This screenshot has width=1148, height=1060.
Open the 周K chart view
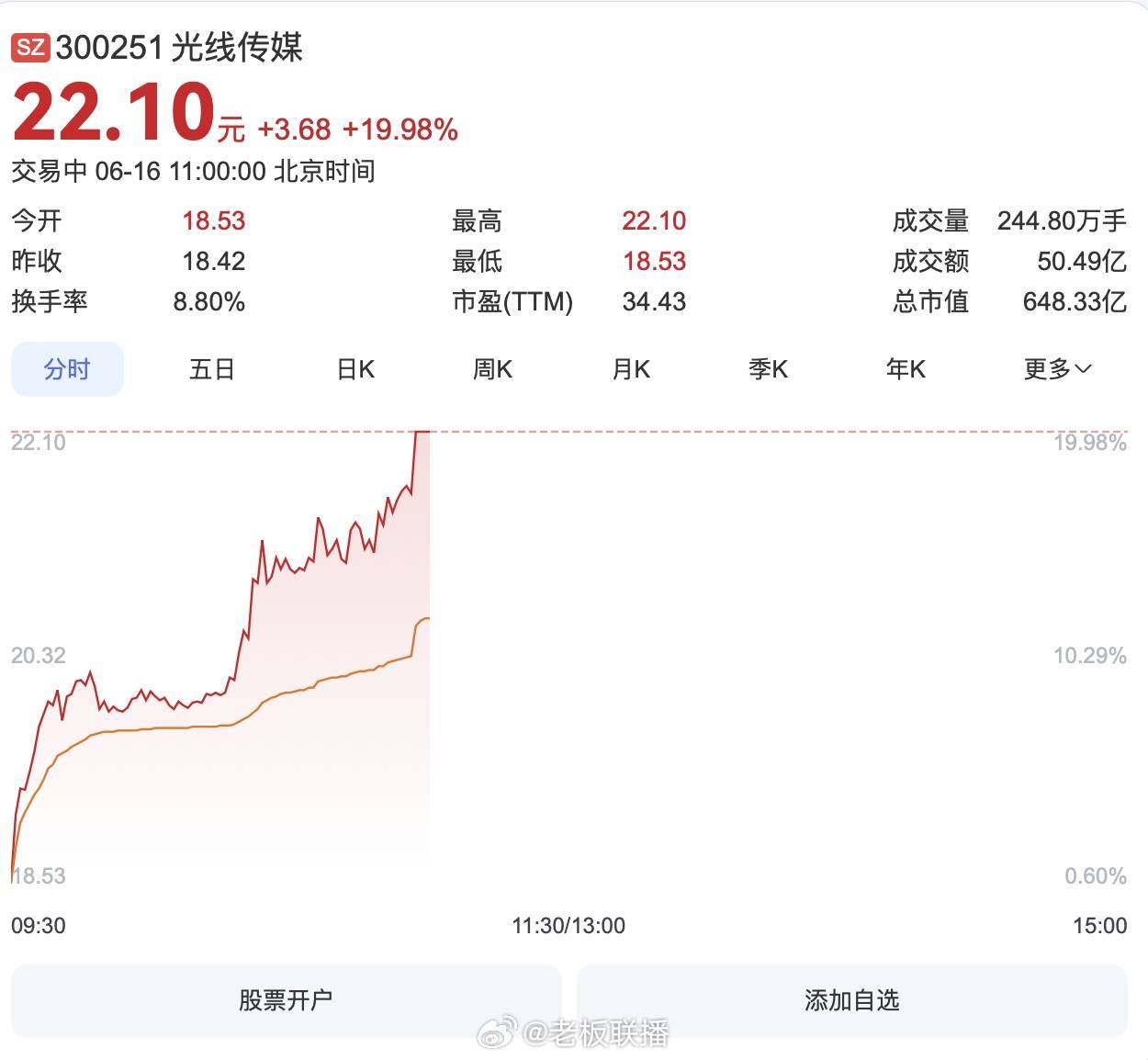493,369
